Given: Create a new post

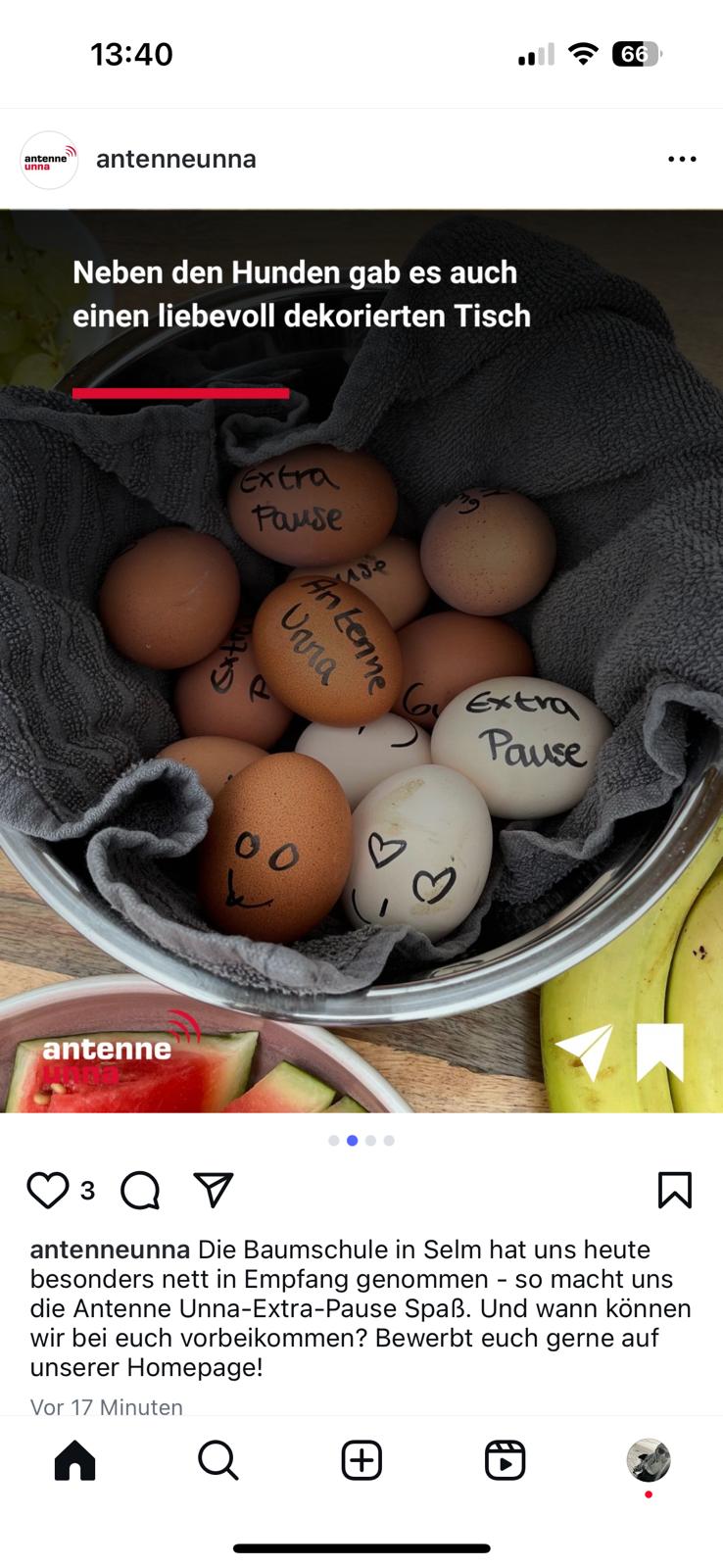Looking at the screenshot, I should 361,1460.
